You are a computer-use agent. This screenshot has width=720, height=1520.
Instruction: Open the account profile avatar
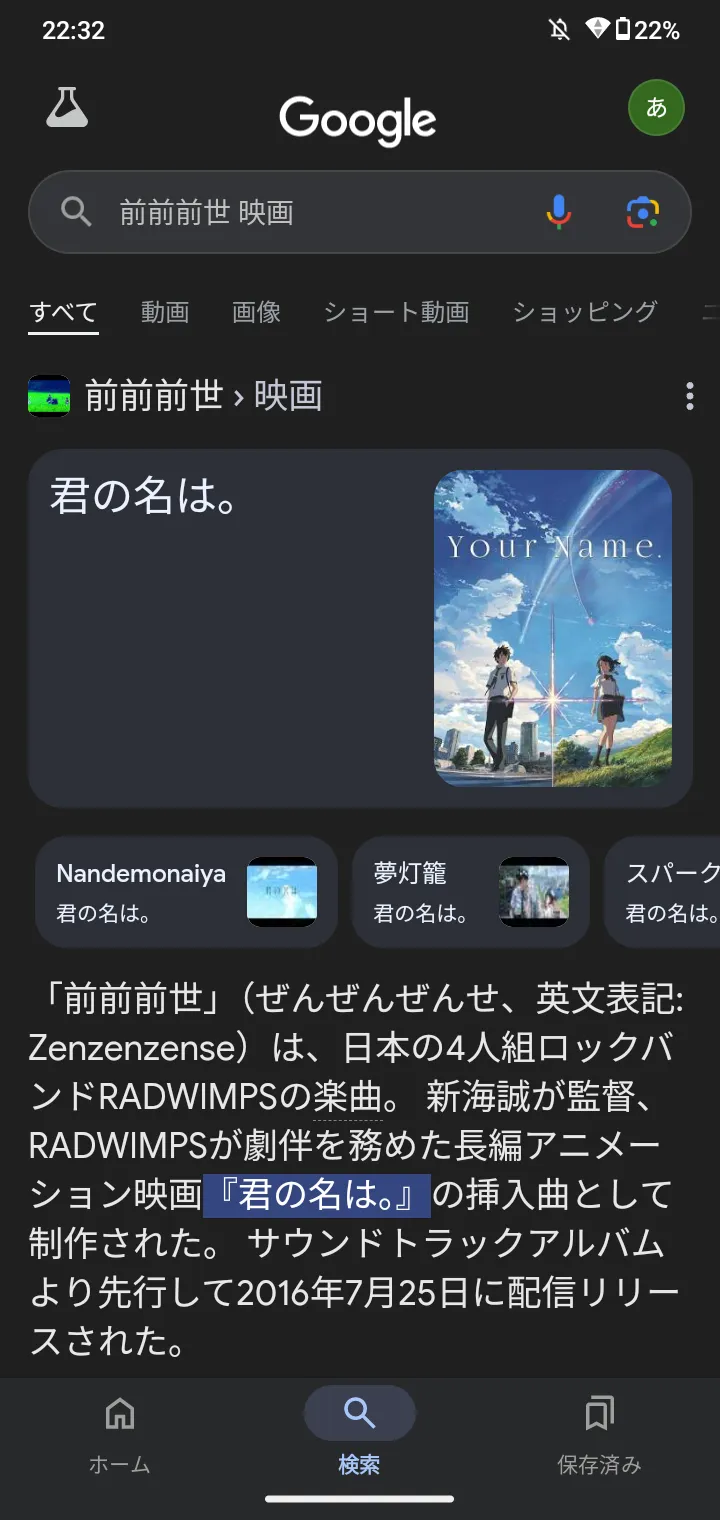click(656, 107)
